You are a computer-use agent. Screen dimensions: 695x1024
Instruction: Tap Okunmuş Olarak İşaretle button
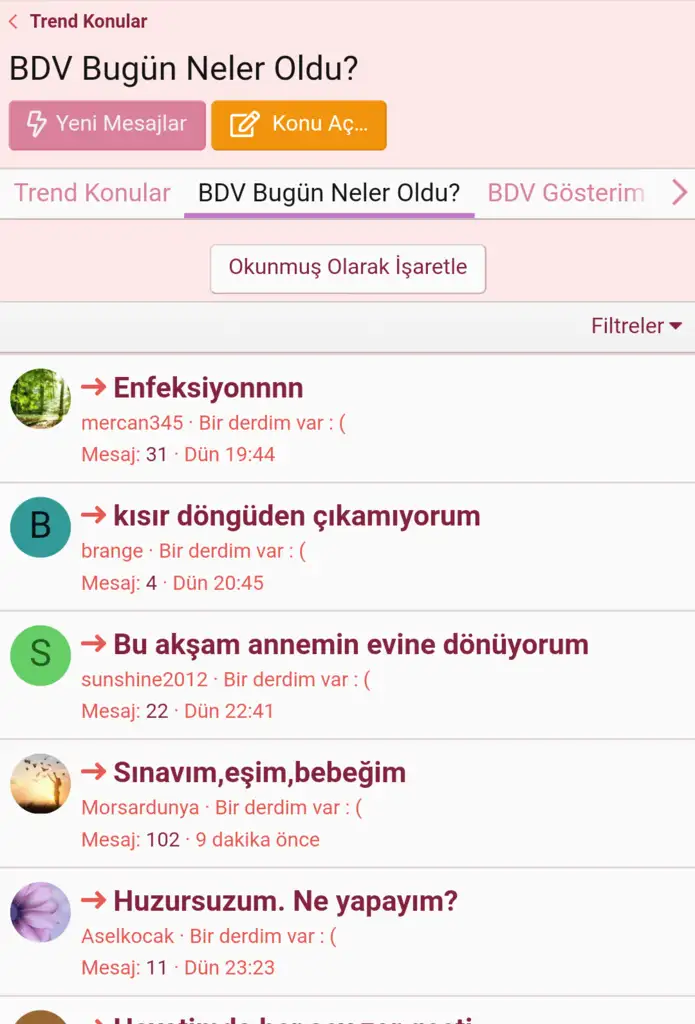click(x=347, y=268)
